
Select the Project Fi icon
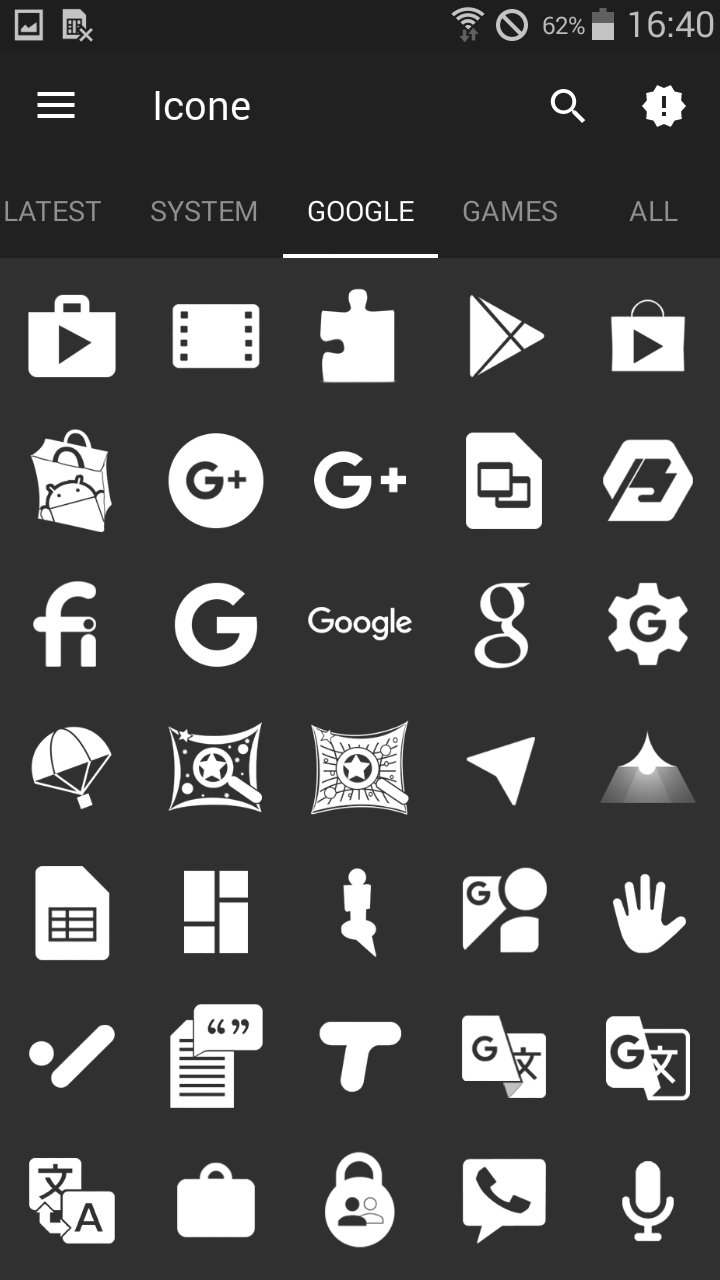point(68,624)
